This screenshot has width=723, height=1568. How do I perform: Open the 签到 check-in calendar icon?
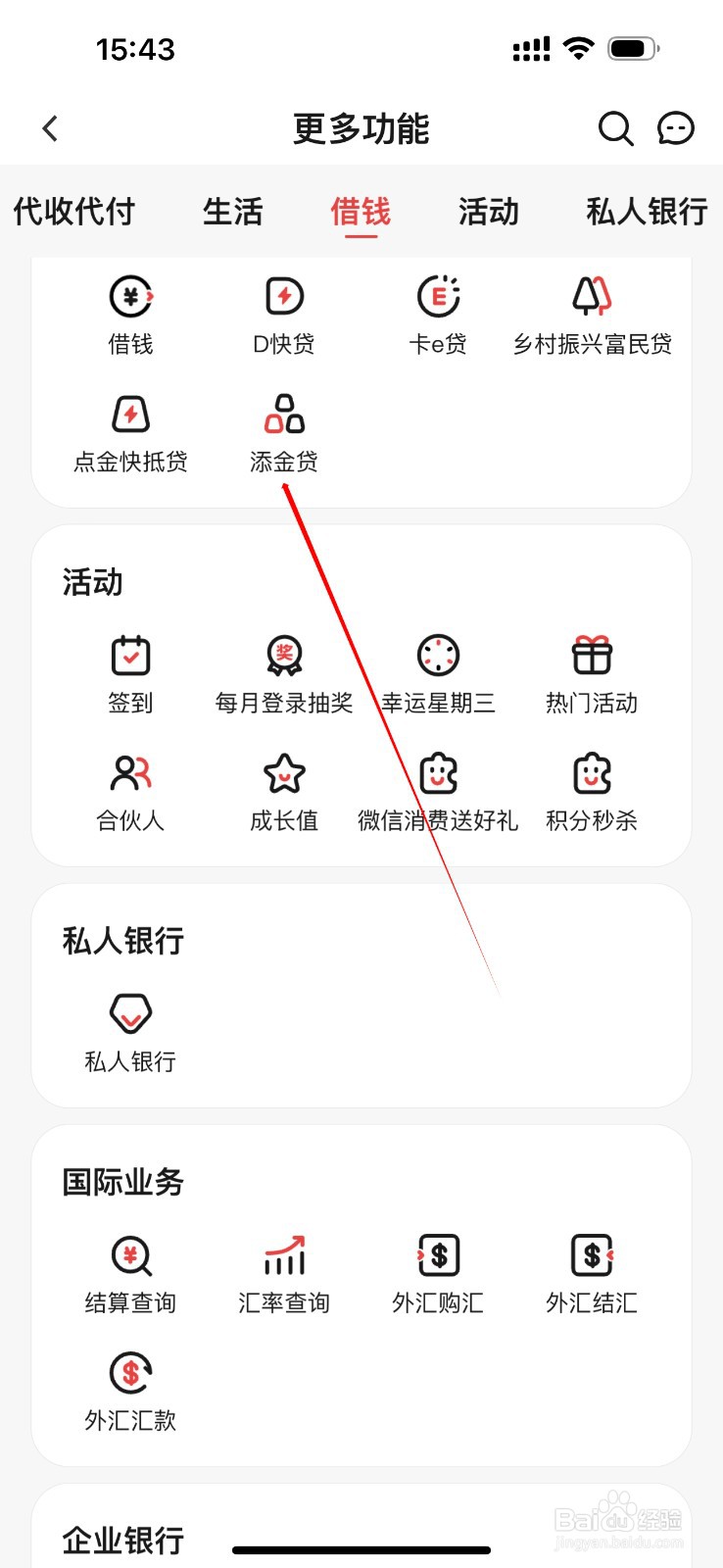pos(130,657)
